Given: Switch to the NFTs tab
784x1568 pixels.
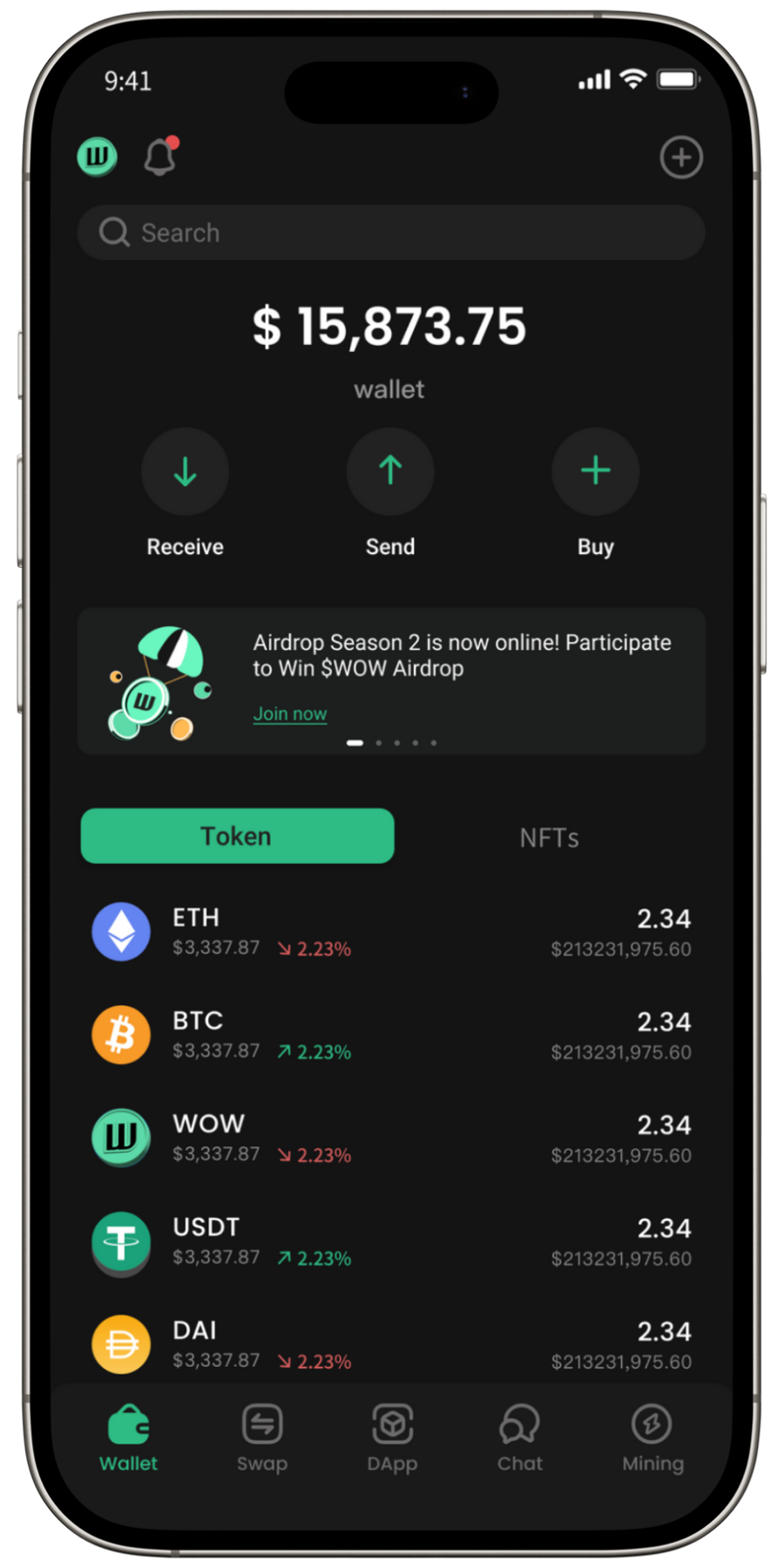Looking at the screenshot, I should click(x=549, y=837).
